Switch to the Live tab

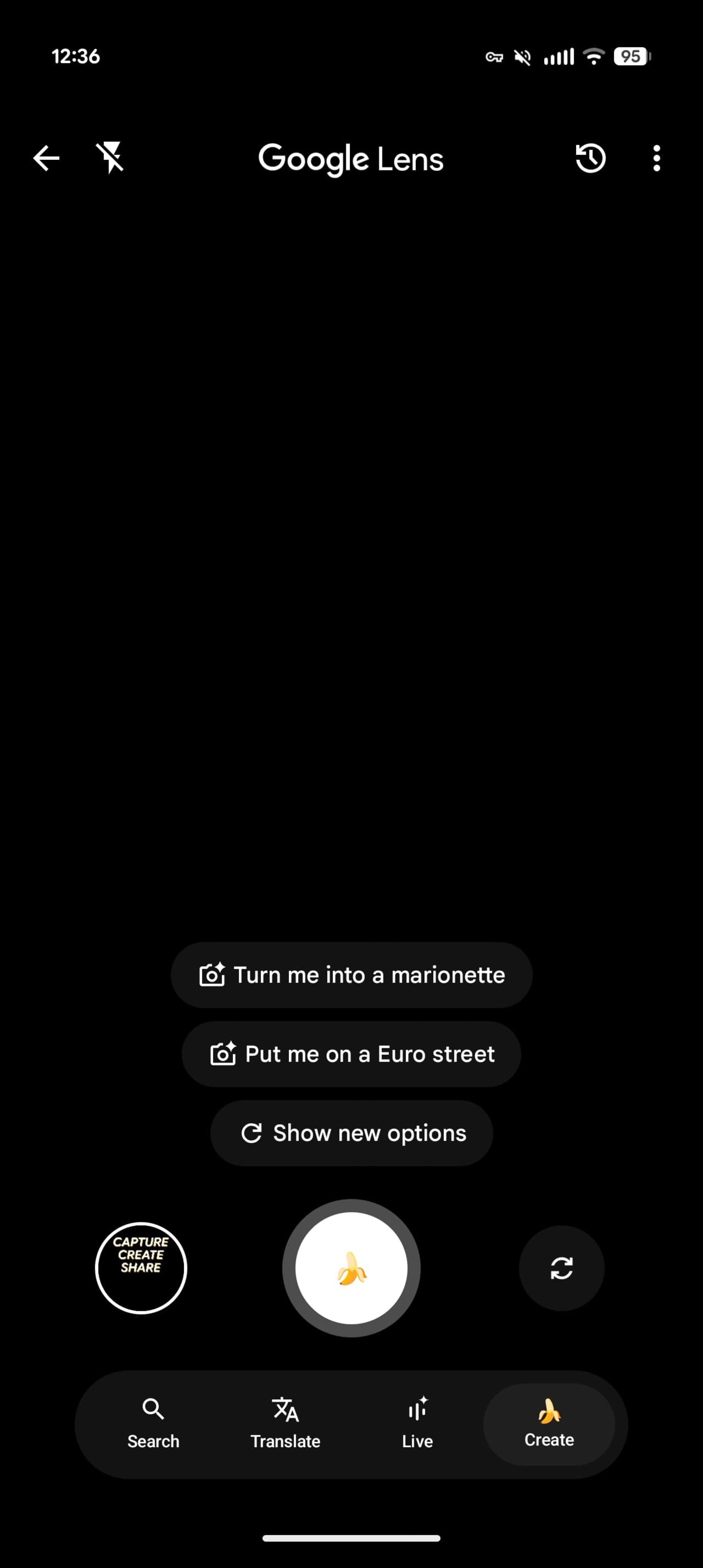coord(417,1425)
